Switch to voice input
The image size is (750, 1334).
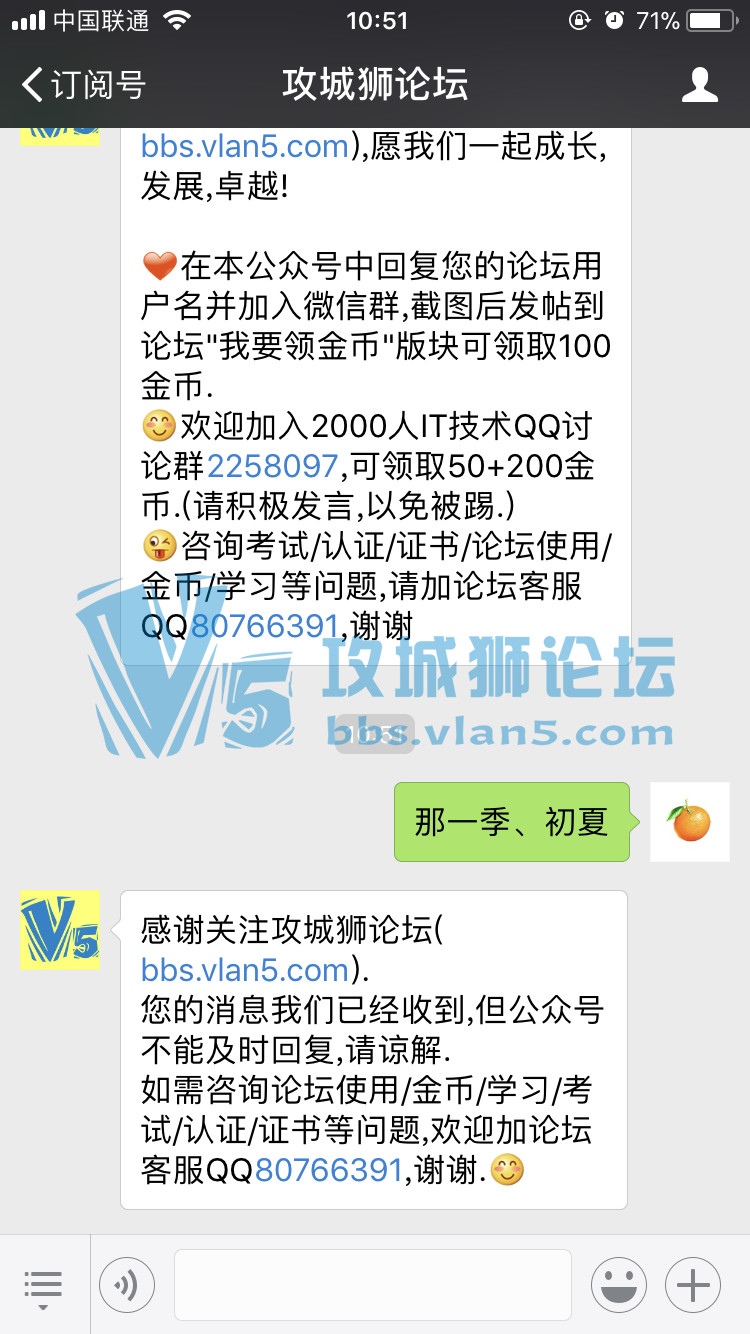coord(127,1285)
